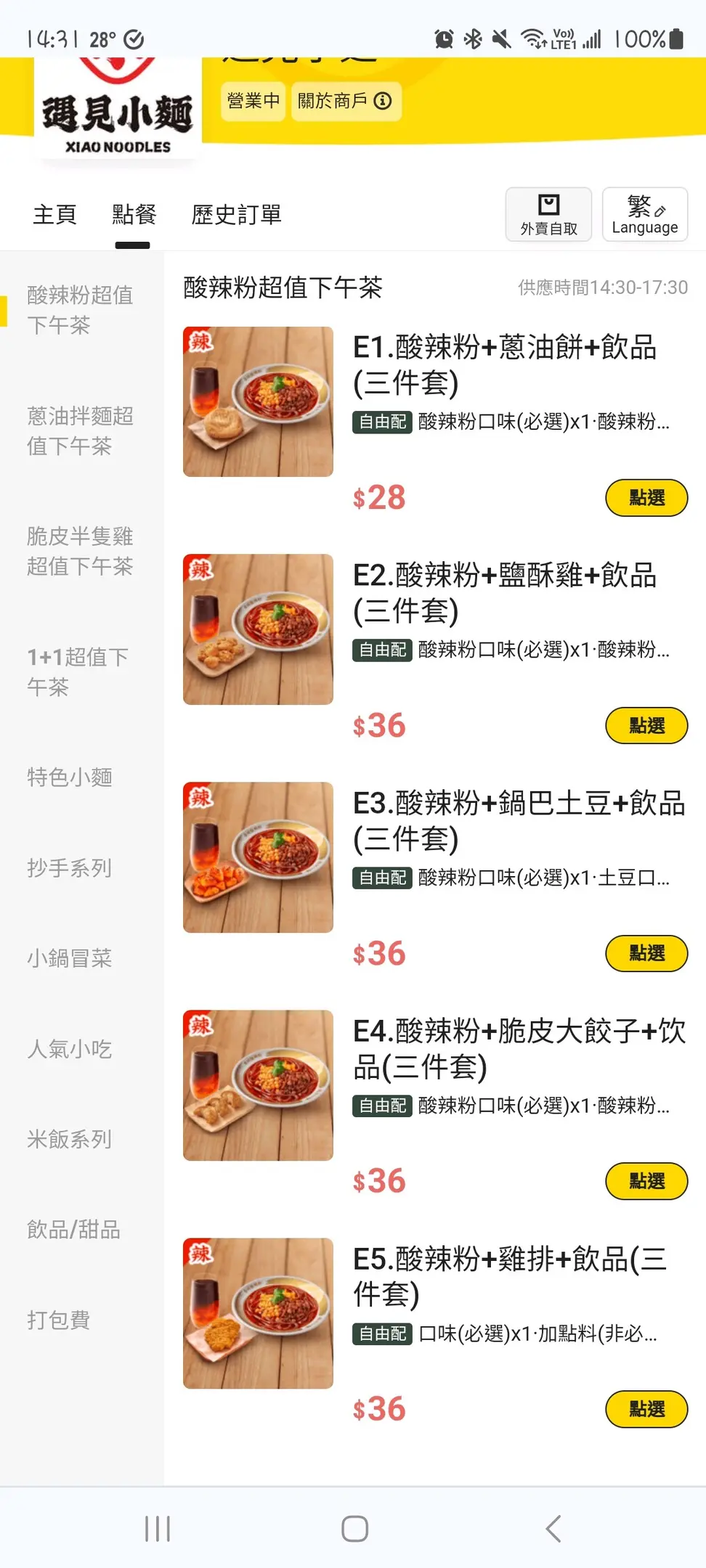Viewport: 706px width, 1568px height.
Task: Change language with the Language button
Action: point(644,214)
